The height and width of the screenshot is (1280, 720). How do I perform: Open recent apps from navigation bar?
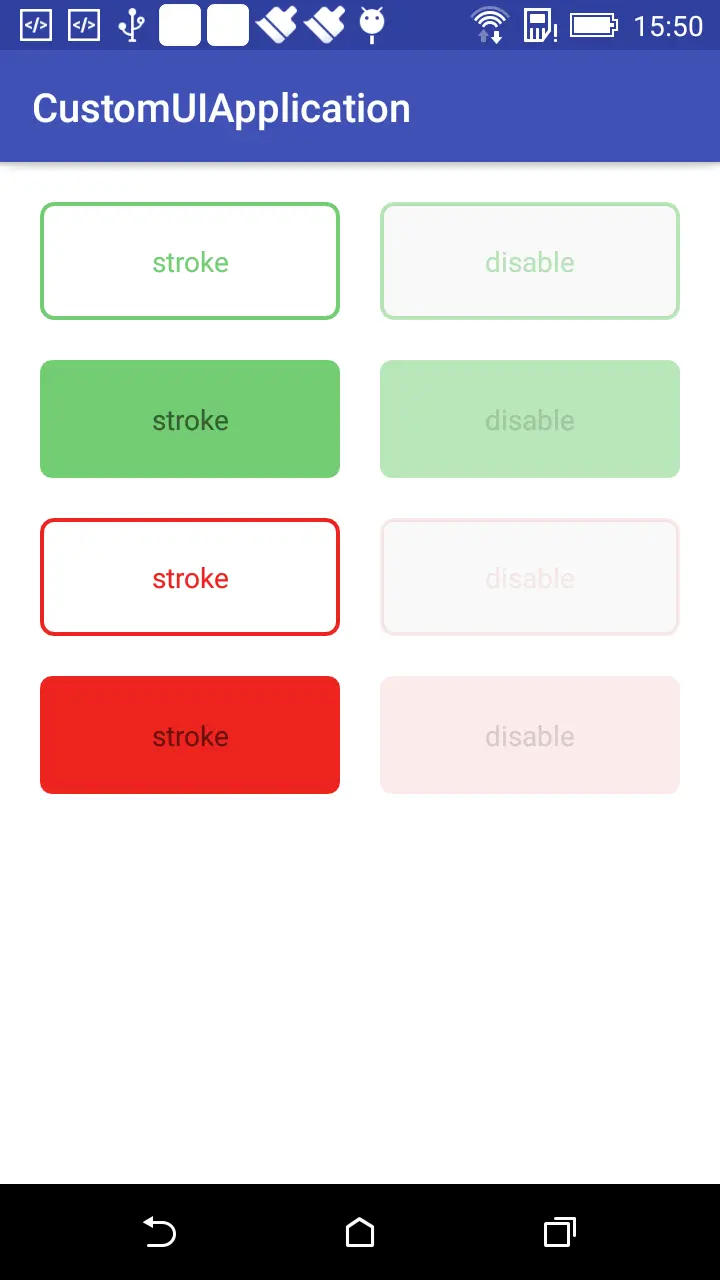(560, 1232)
